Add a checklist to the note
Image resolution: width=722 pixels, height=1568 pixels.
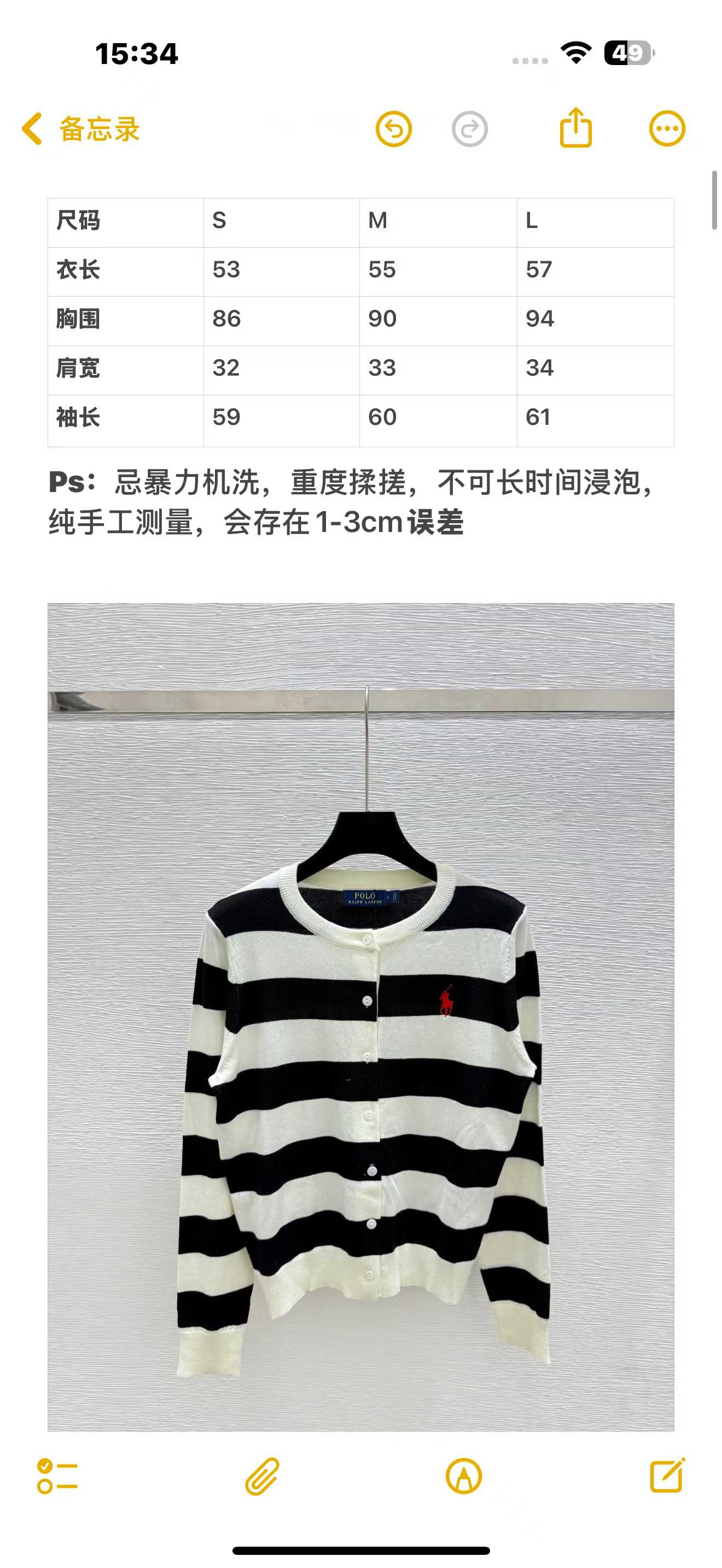[x=57, y=1476]
